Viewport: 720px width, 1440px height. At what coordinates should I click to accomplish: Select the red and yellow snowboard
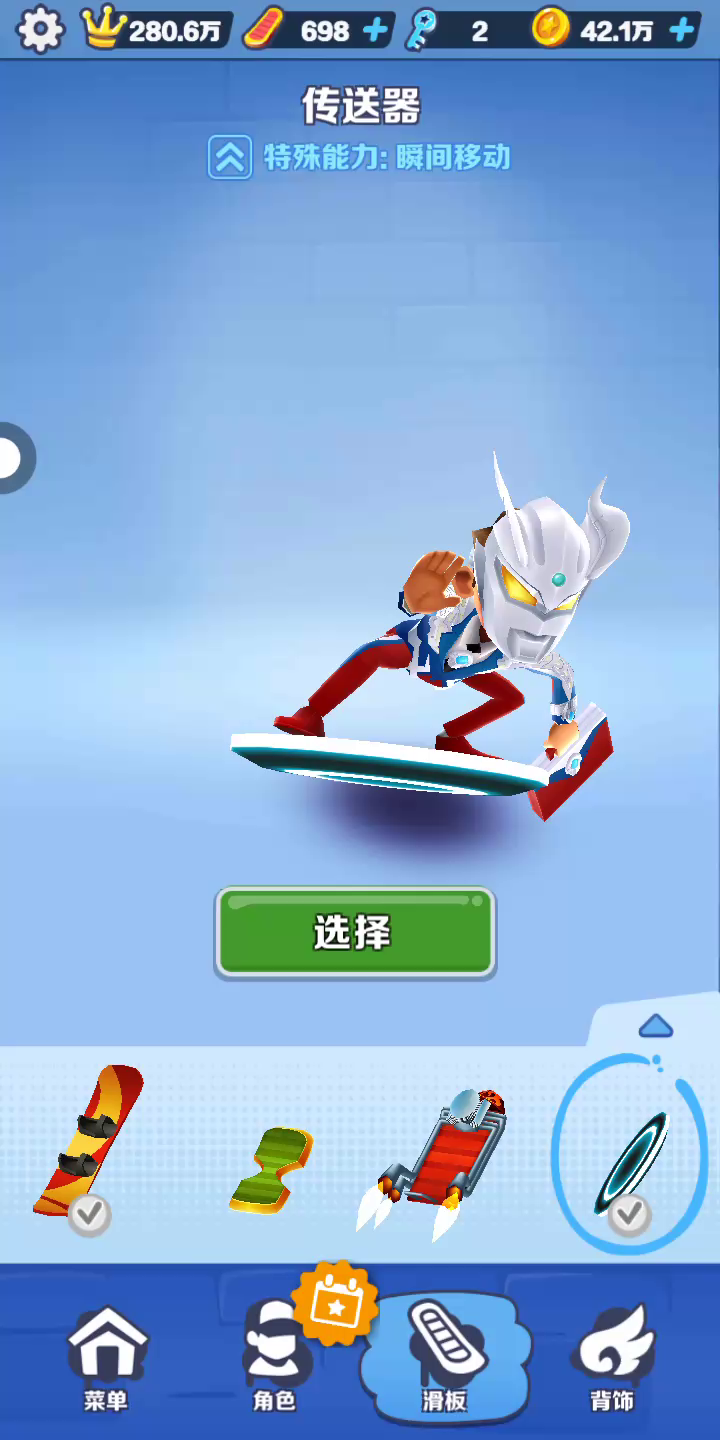(x=88, y=1143)
